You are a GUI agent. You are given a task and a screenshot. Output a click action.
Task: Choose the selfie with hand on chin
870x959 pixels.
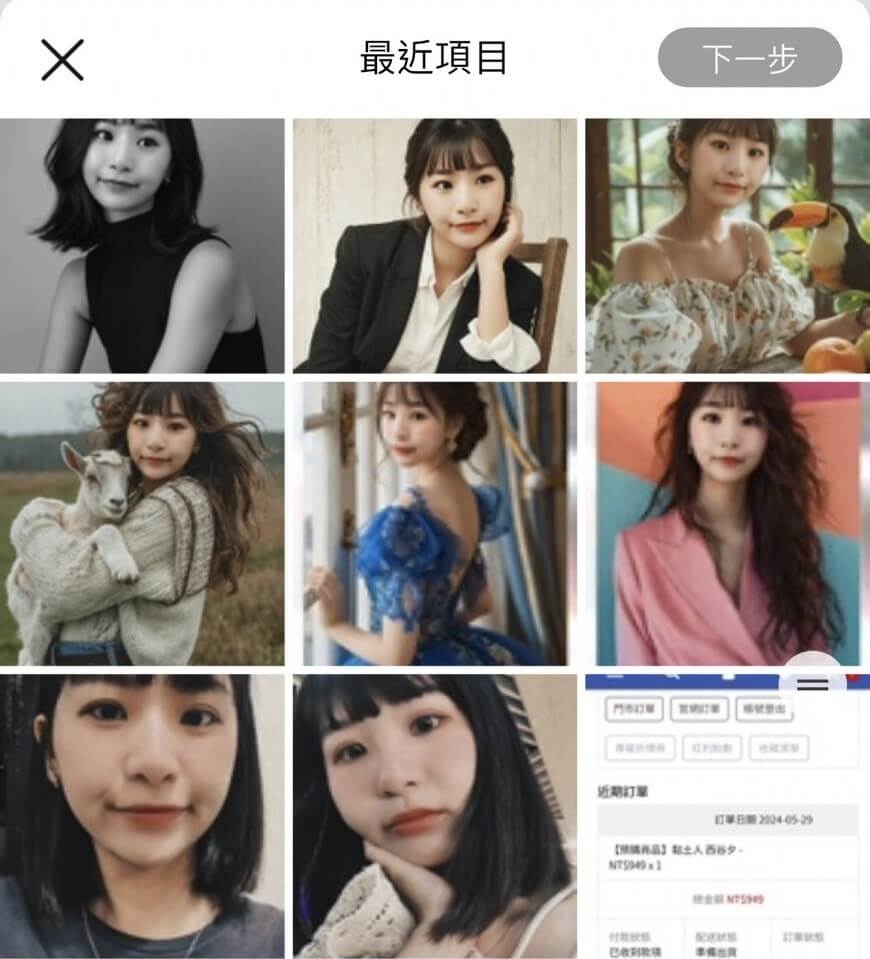(x=435, y=815)
